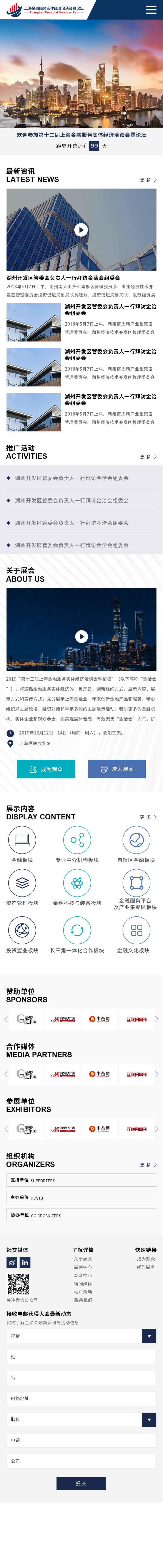Tap 更多 next to ACTIVITIES
This screenshot has width=163, height=1568.
click(x=148, y=457)
